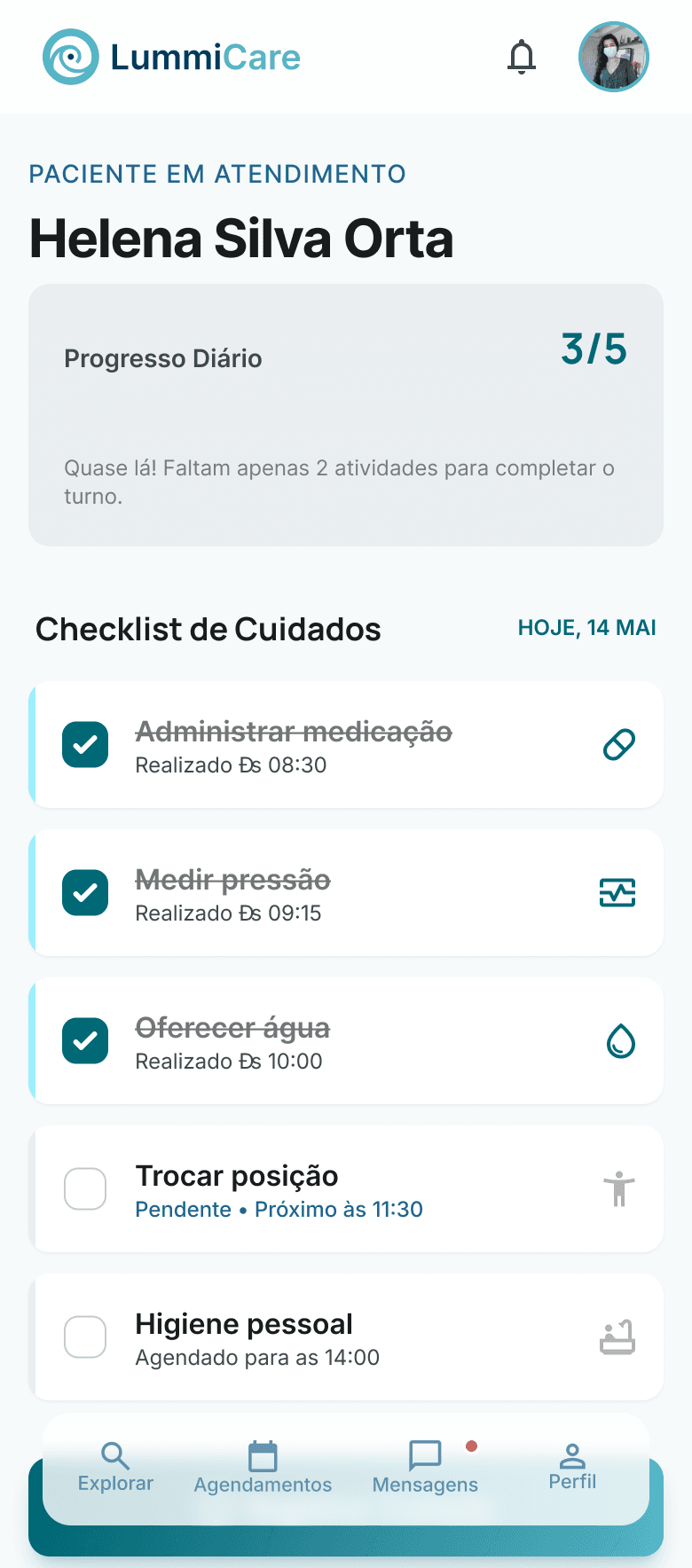Click the pill icon on Administrar medicação

coord(618,744)
